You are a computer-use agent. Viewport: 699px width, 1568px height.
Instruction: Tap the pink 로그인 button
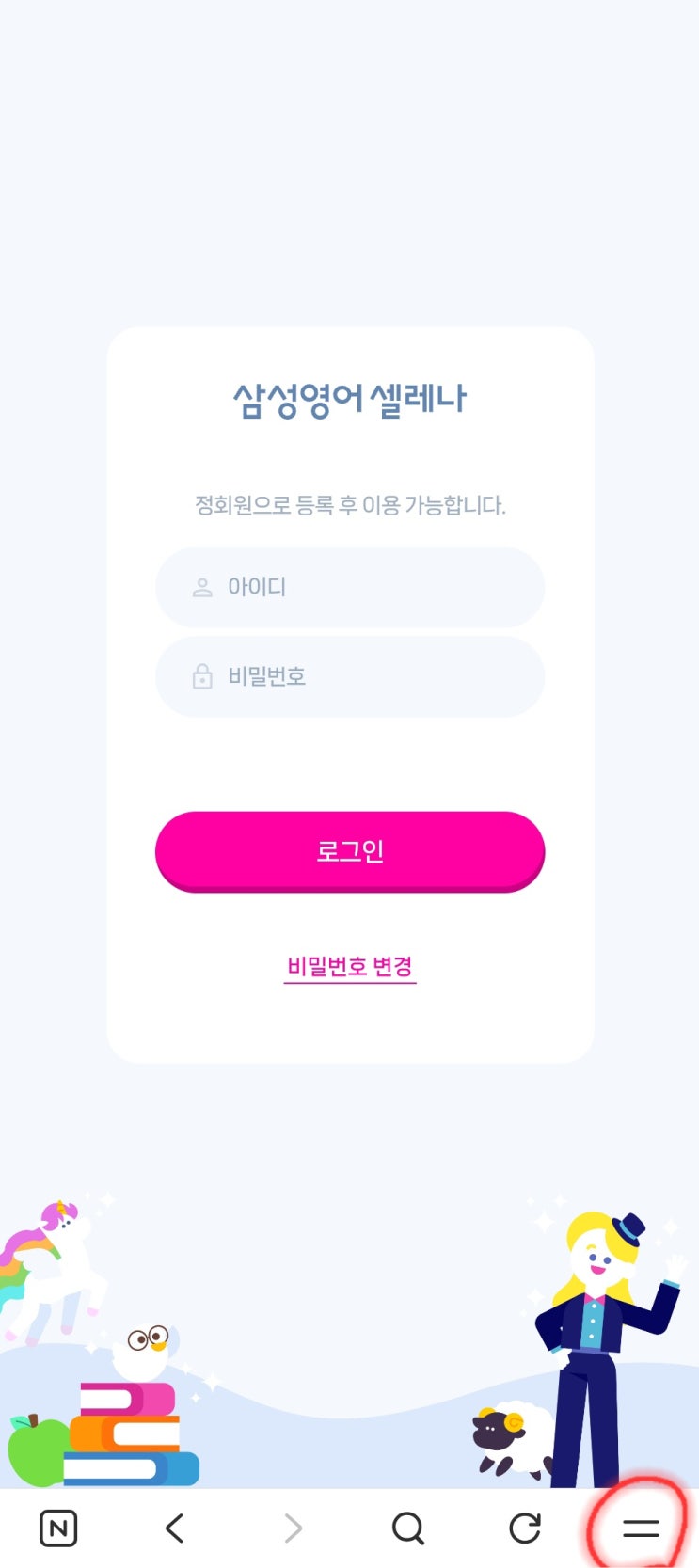(350, 850)
